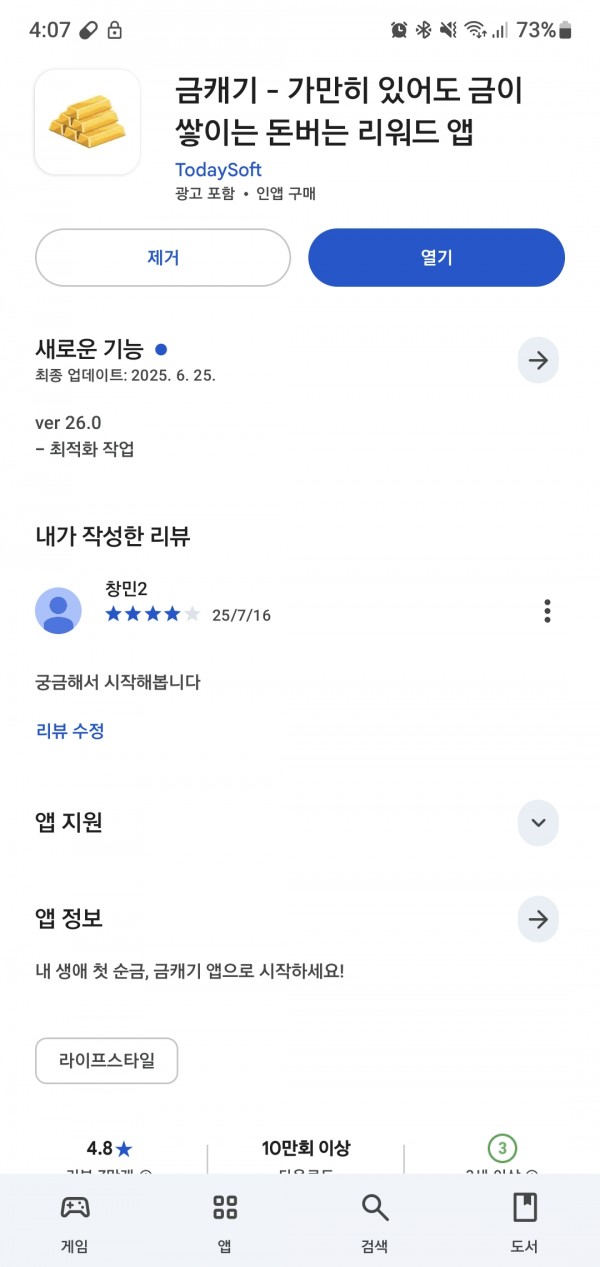600x1267 pixels.
Task: Go to the 검색 tab
Action: point(375,1221)
